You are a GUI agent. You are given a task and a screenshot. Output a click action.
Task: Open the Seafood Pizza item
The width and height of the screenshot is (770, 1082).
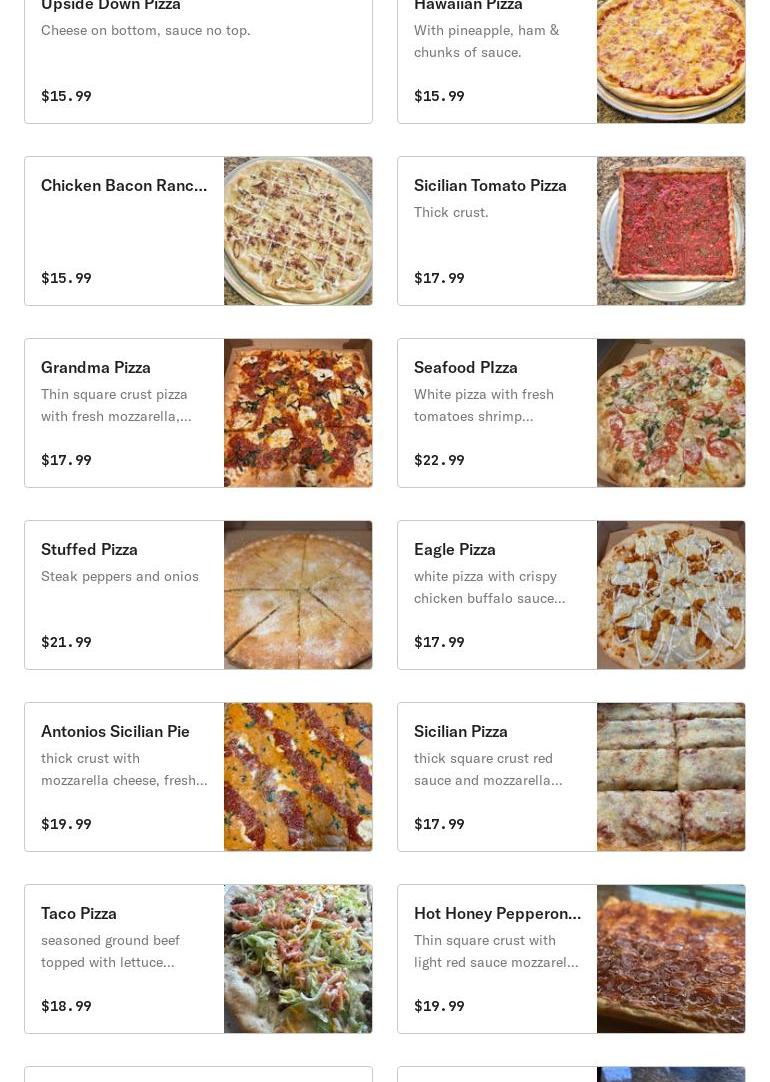click(x=570, y=413)
